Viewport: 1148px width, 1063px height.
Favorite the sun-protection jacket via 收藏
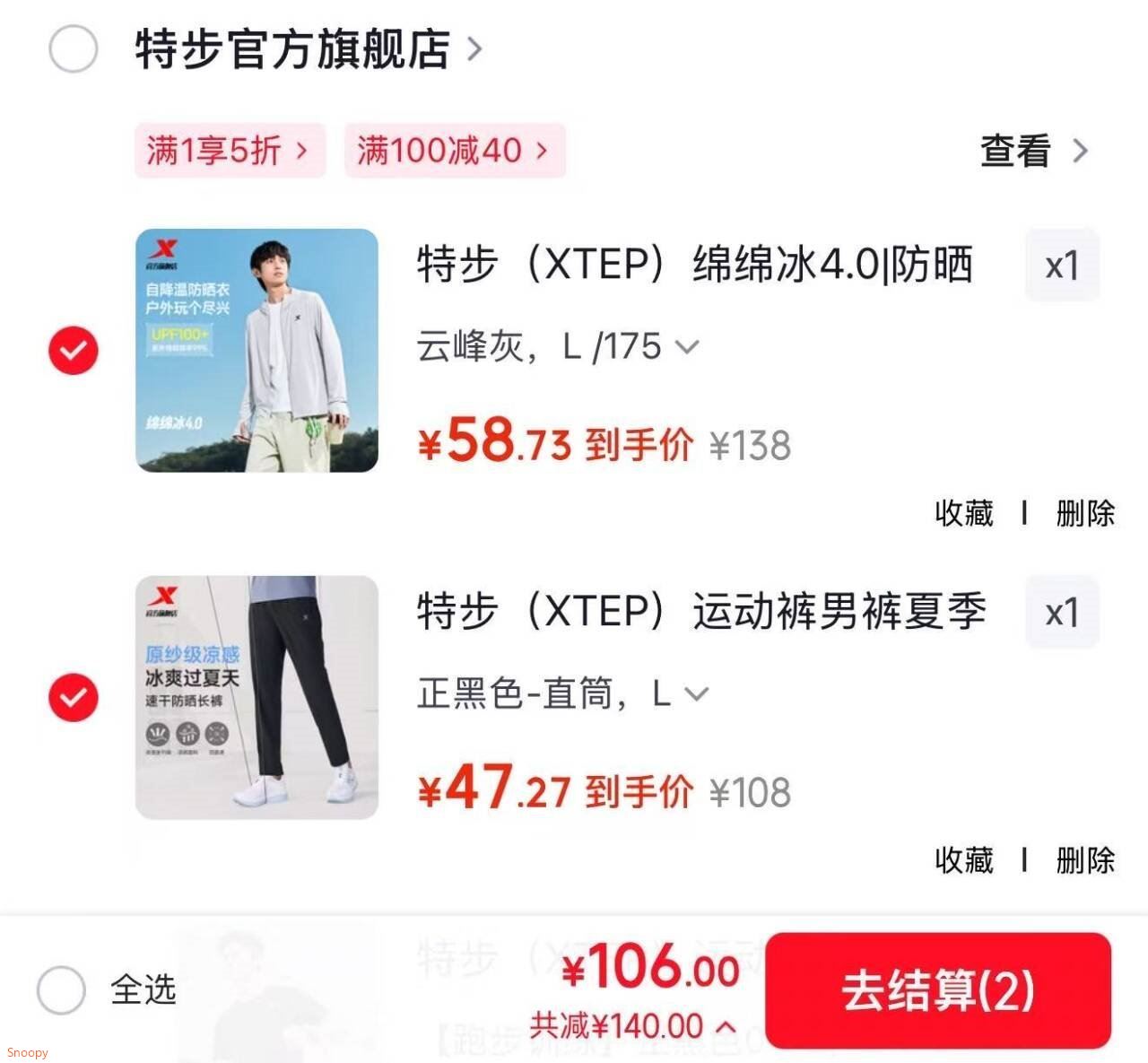pyautogui.click(x=964, y=513)
